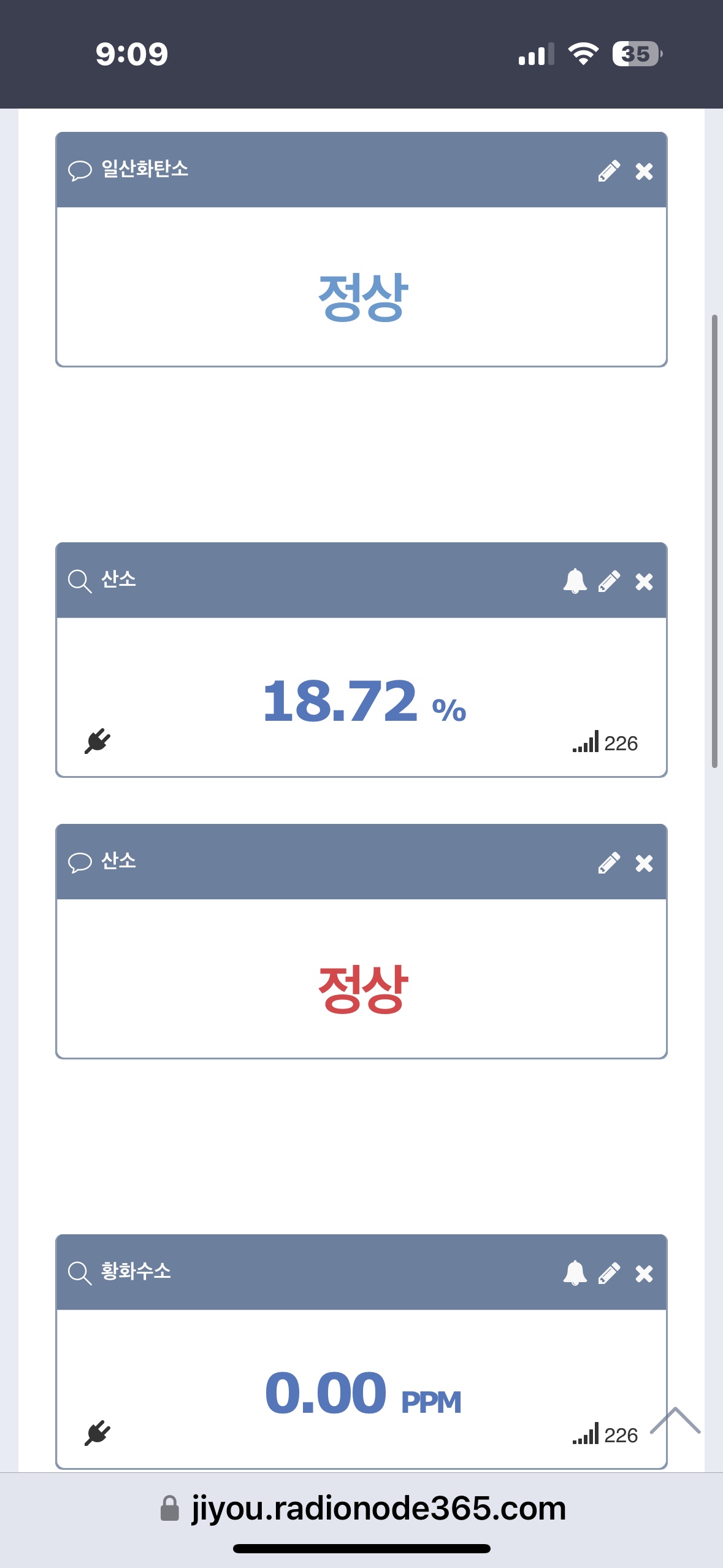The height and width of the screenshot is (1568, 723).
Task: Close the 산소 18.72 % widget
Action: [644, 582]
